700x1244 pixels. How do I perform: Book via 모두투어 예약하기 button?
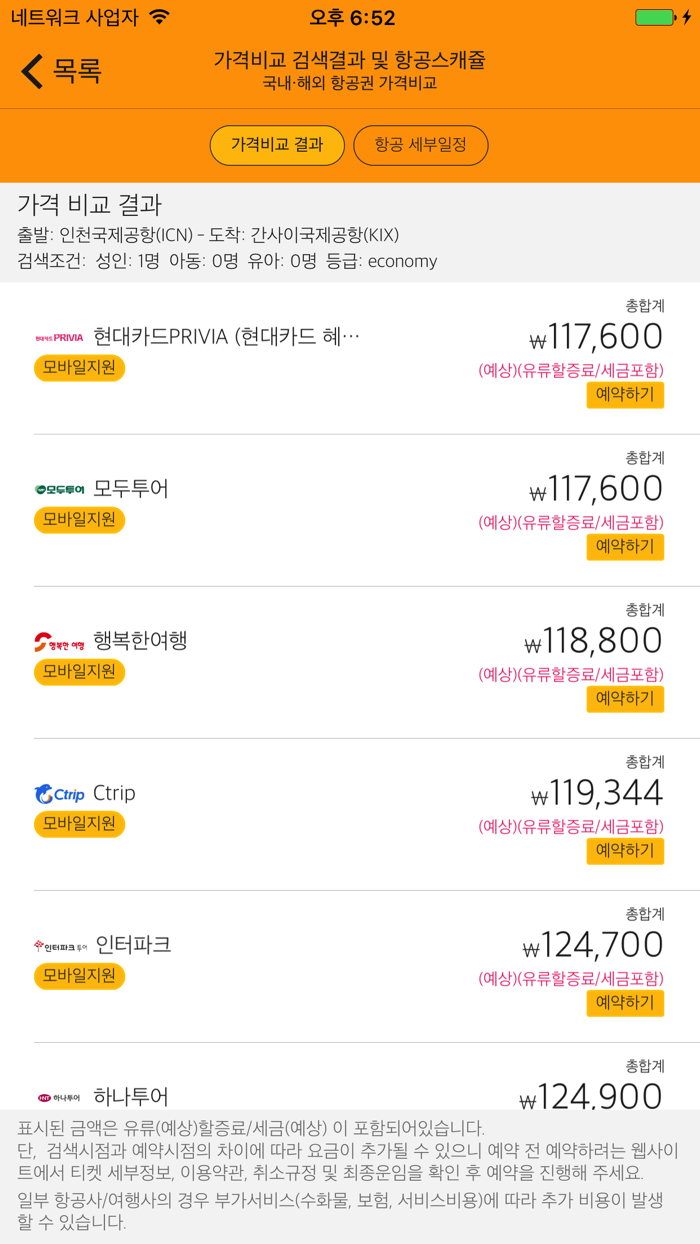pos(625,547)
